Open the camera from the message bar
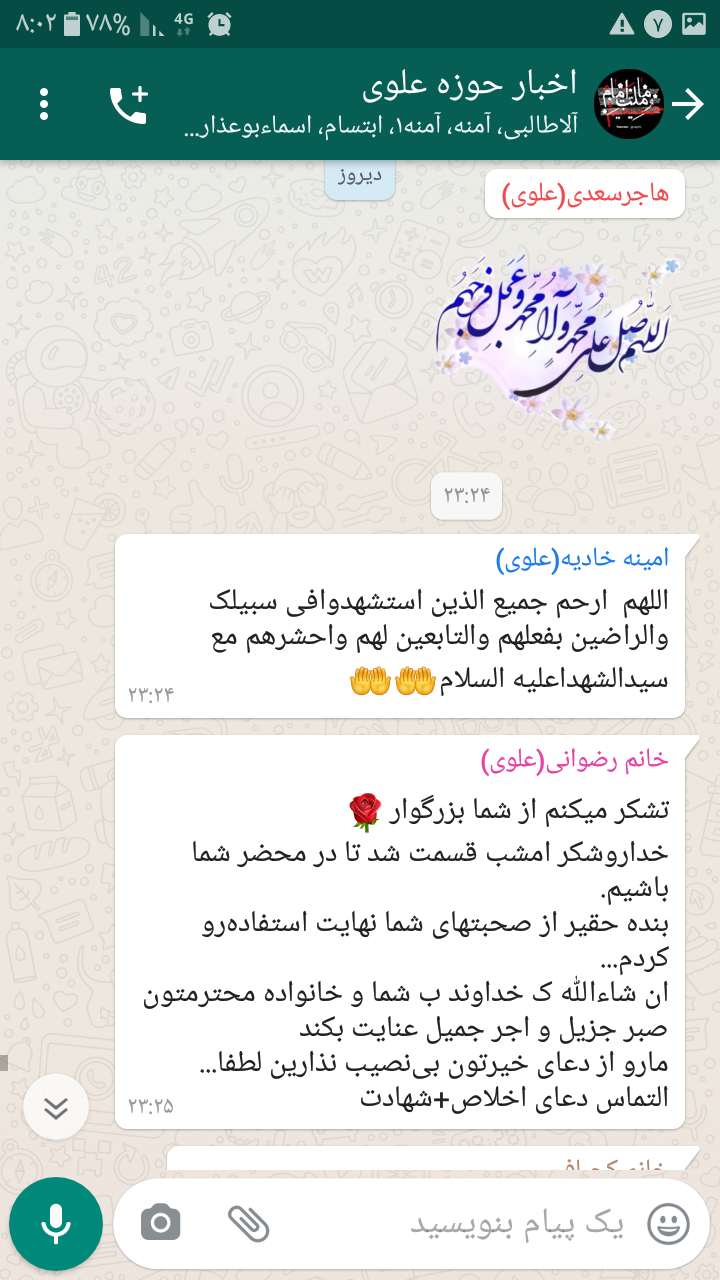Viewport: 720px width, 1280px height. point(160,1222)
